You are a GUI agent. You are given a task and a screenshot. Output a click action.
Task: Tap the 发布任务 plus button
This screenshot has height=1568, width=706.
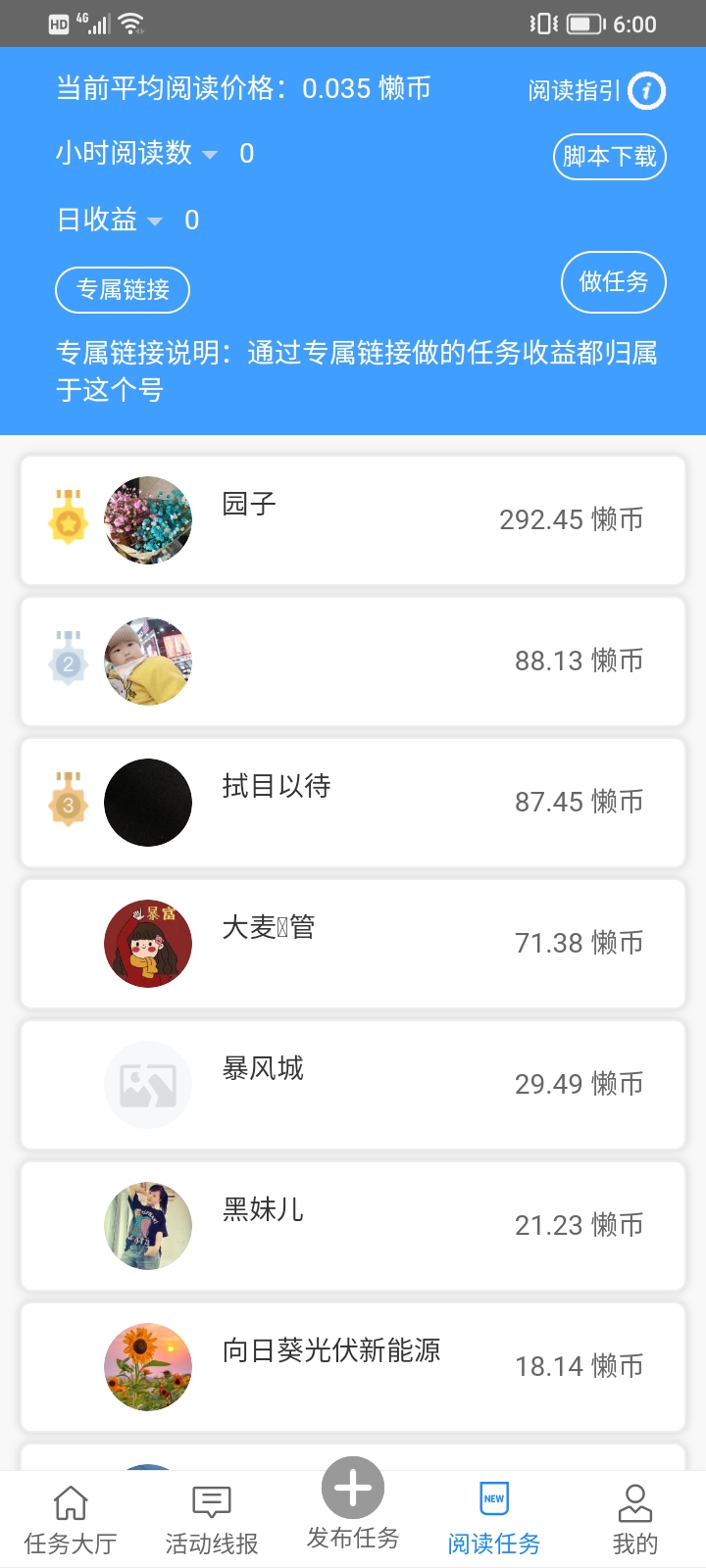(353, 1490)
